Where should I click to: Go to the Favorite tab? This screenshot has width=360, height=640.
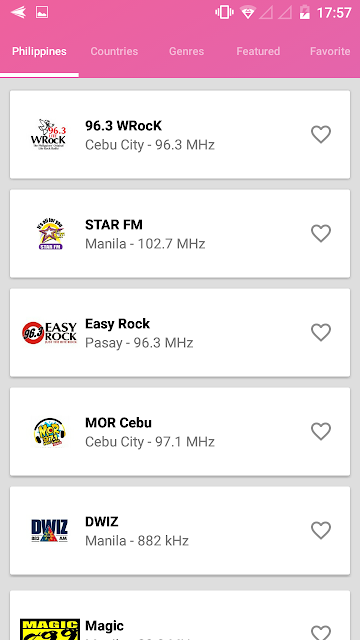coord(330,51)
